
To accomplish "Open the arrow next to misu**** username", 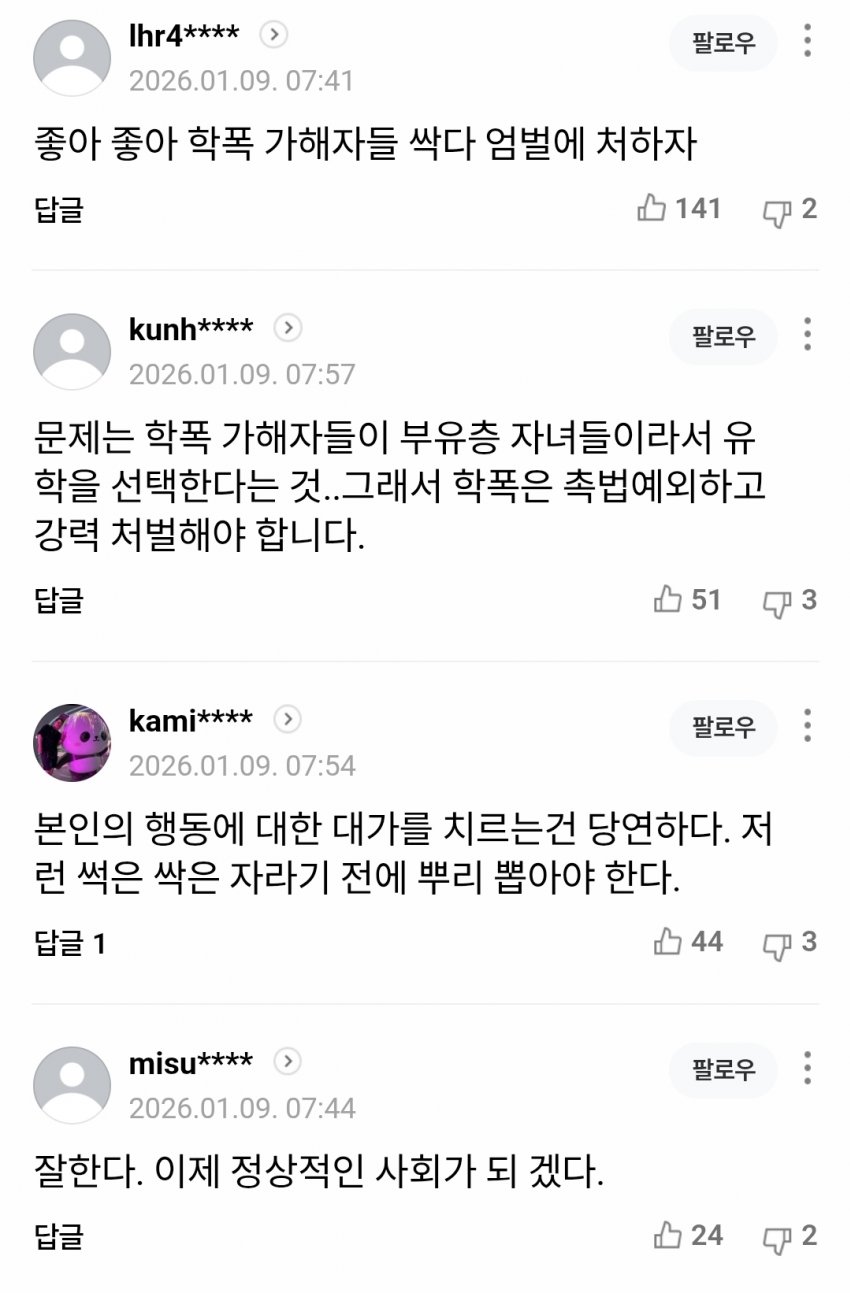I will 288,1062.
